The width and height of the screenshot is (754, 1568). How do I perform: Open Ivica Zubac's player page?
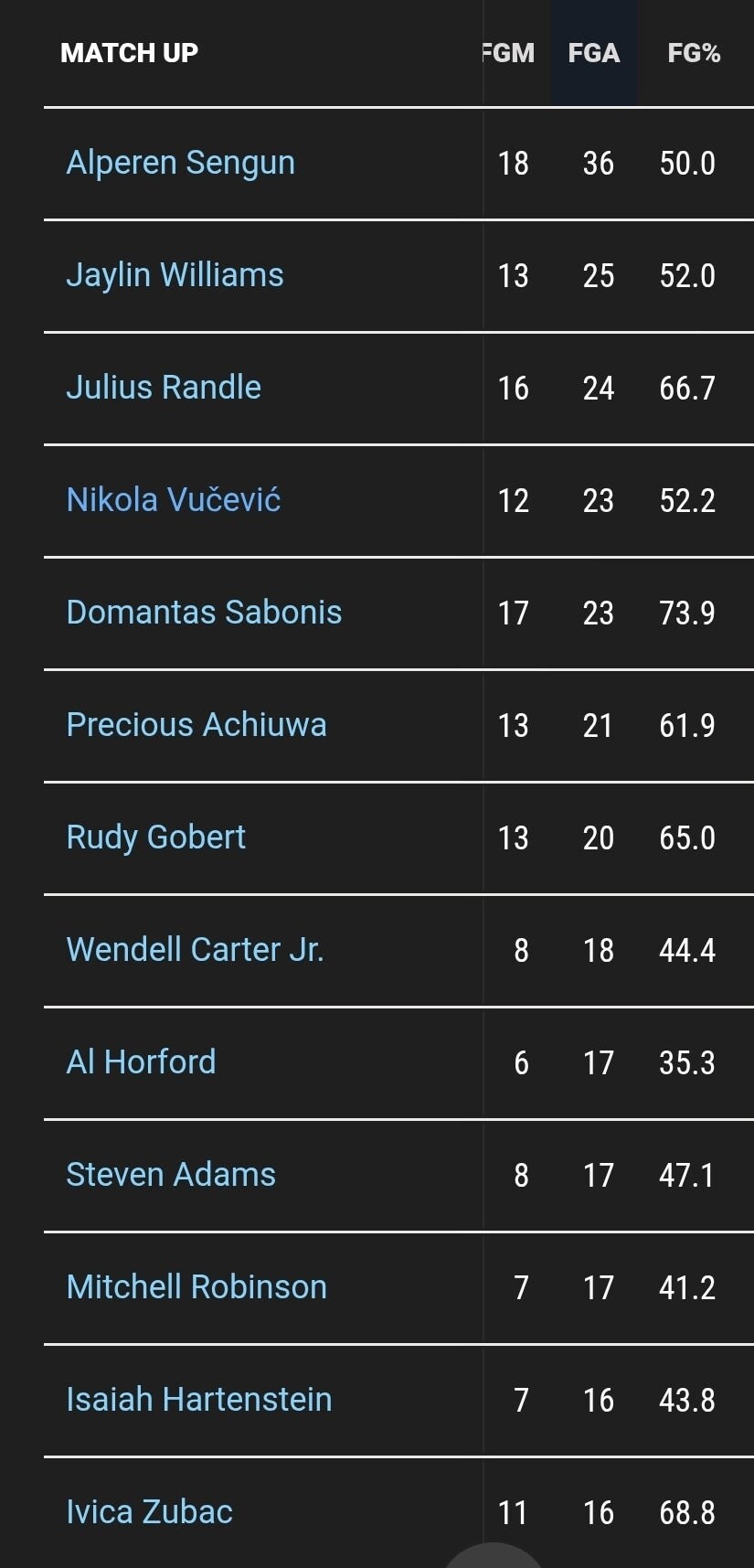(x=150, y=1512)
